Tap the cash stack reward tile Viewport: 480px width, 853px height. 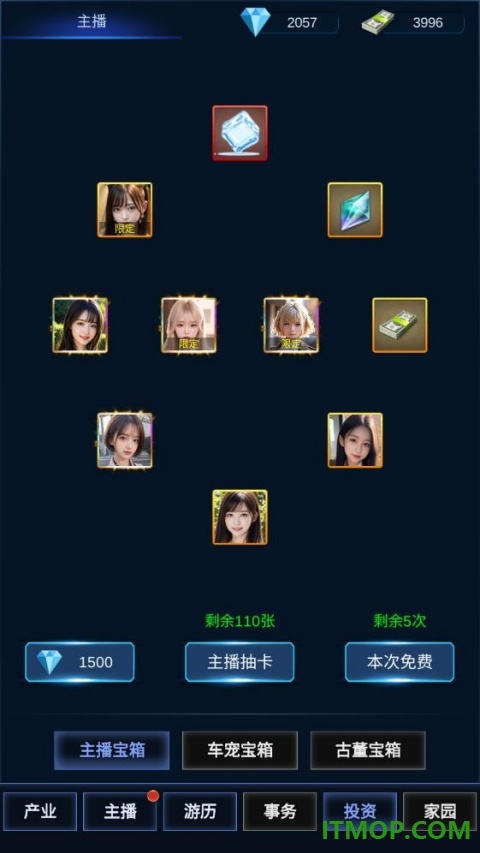pos(400,325)
